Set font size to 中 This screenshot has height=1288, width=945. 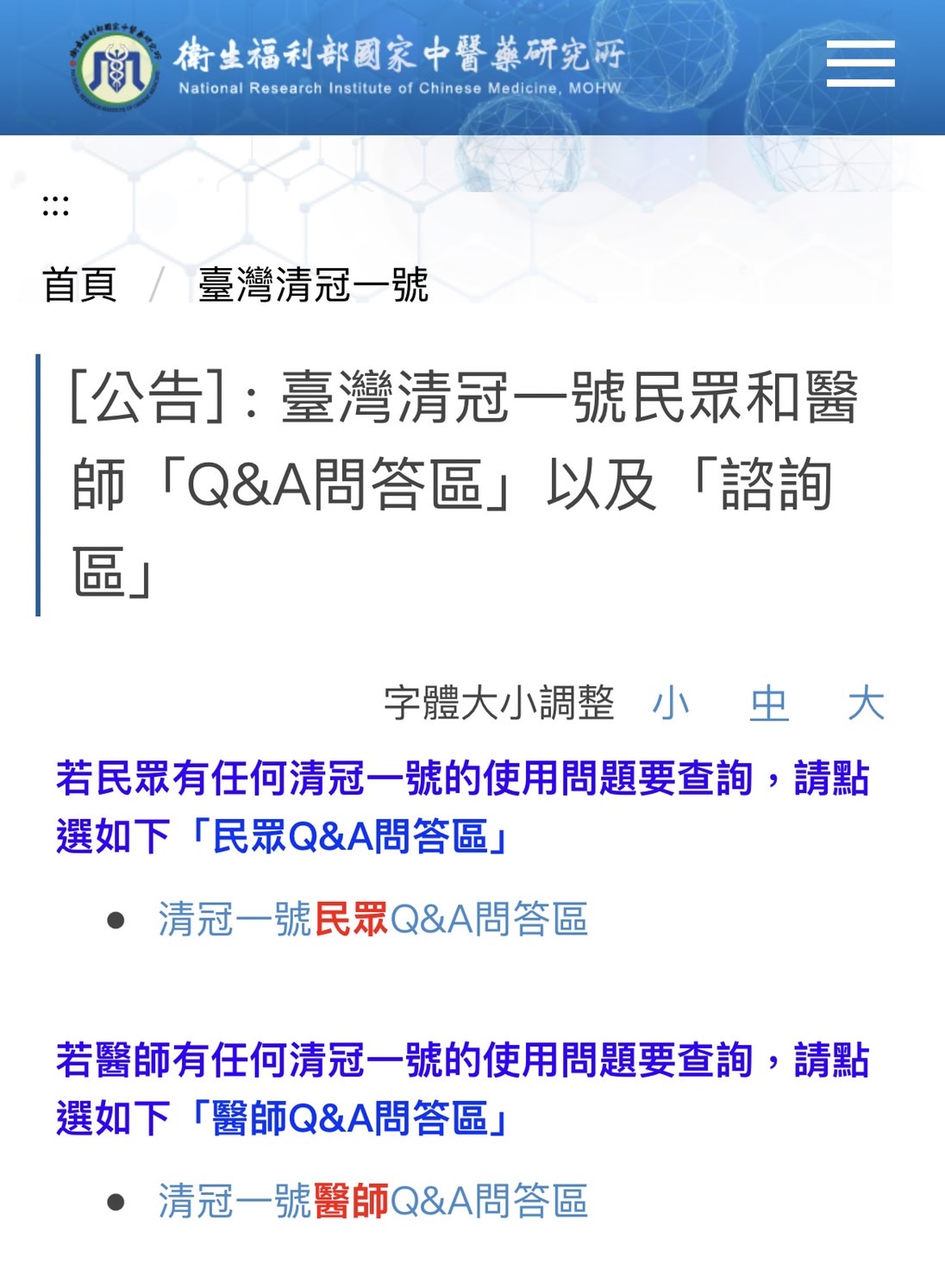point(769,703)
